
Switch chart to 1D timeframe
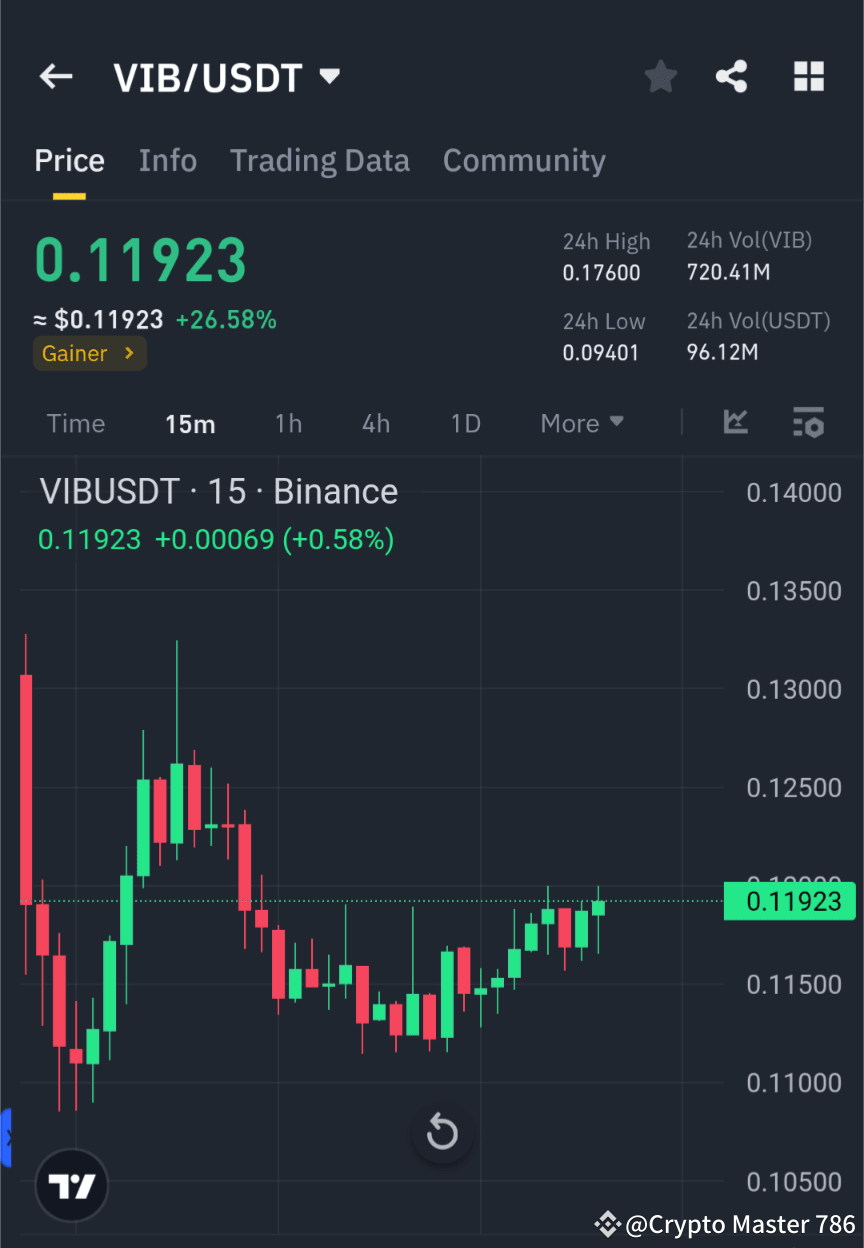click(x=465, y=423)
